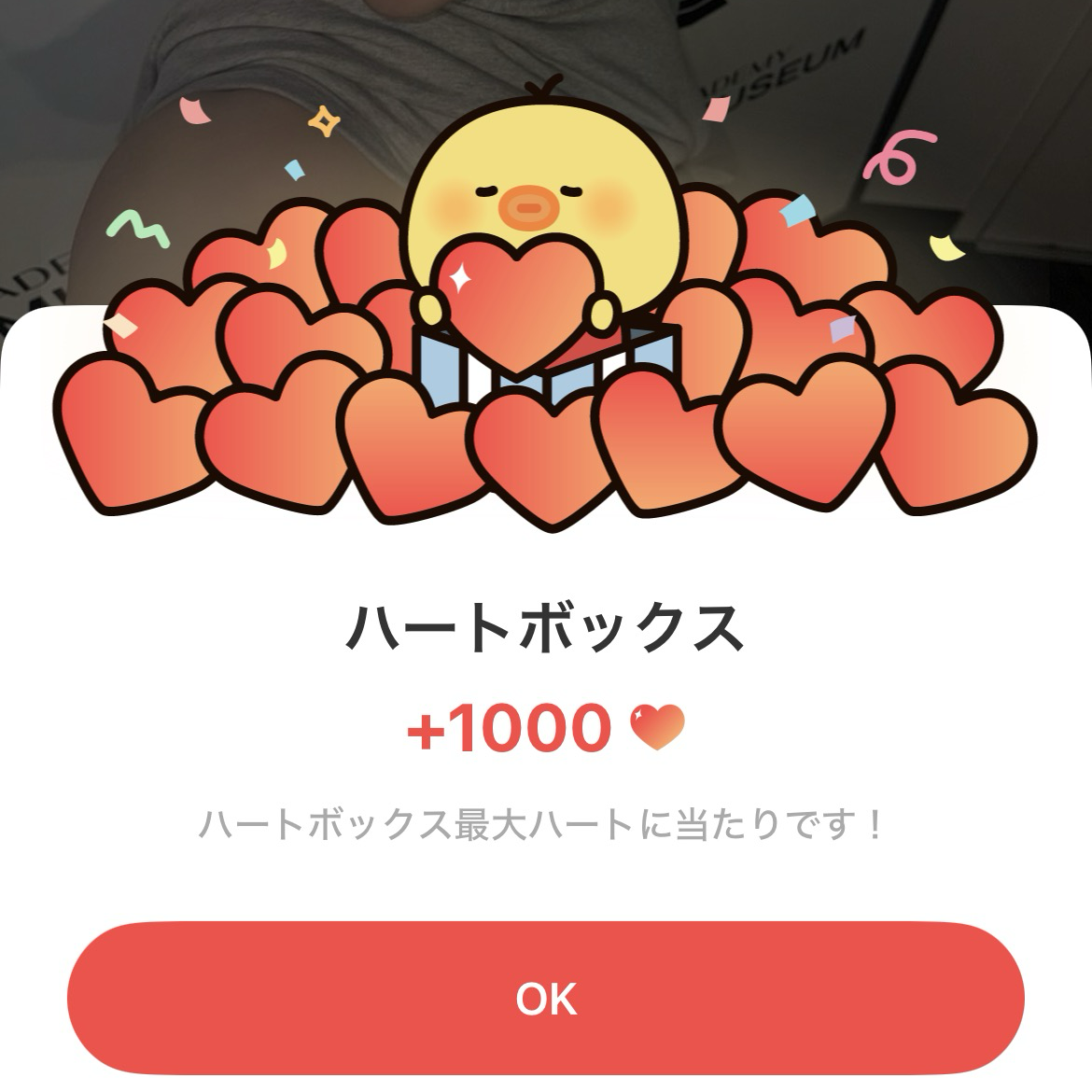Confirm the heart box reward with OK
Image resolution: width=1092 pixels, height=1092 pixels.
pyautogui.click(x=546, y=998)
